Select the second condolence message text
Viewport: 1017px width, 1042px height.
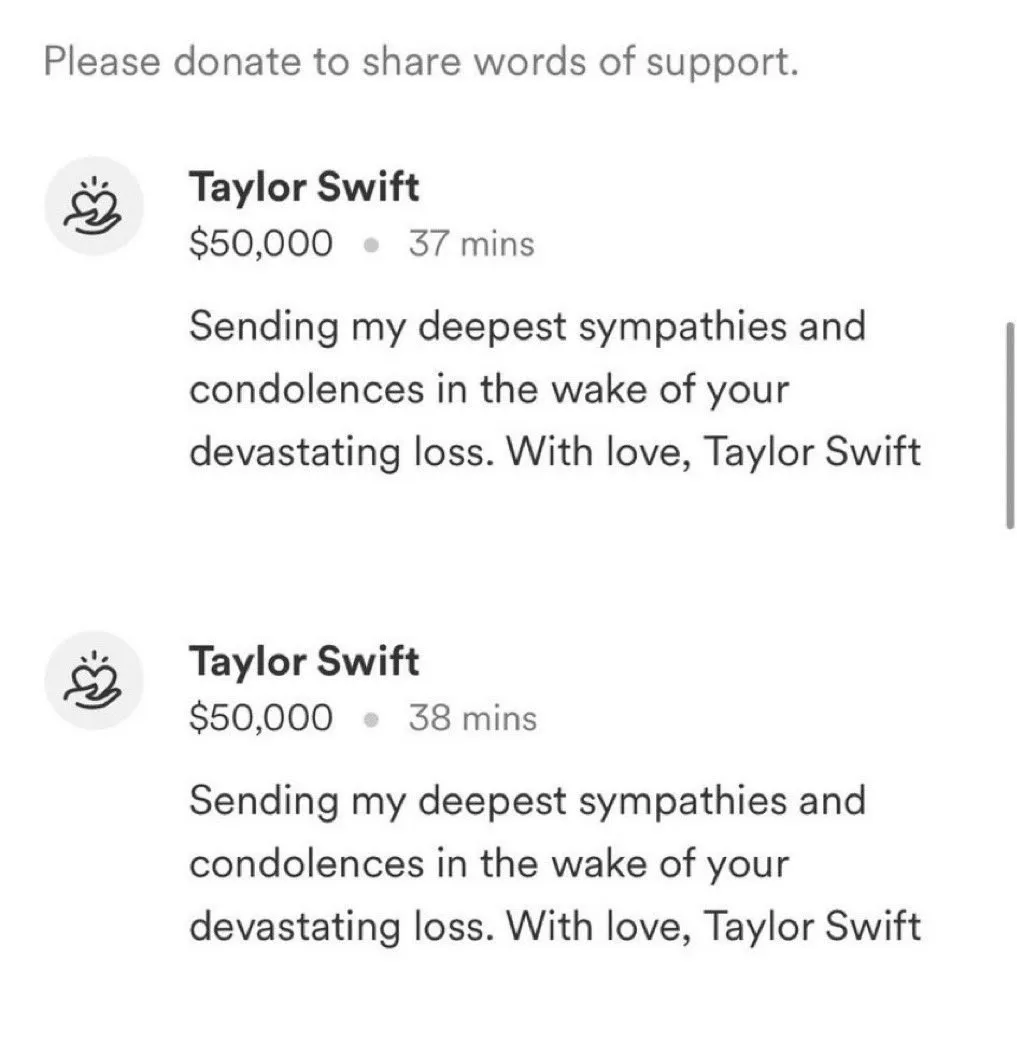pyautogui.click(x=520, y=861)
